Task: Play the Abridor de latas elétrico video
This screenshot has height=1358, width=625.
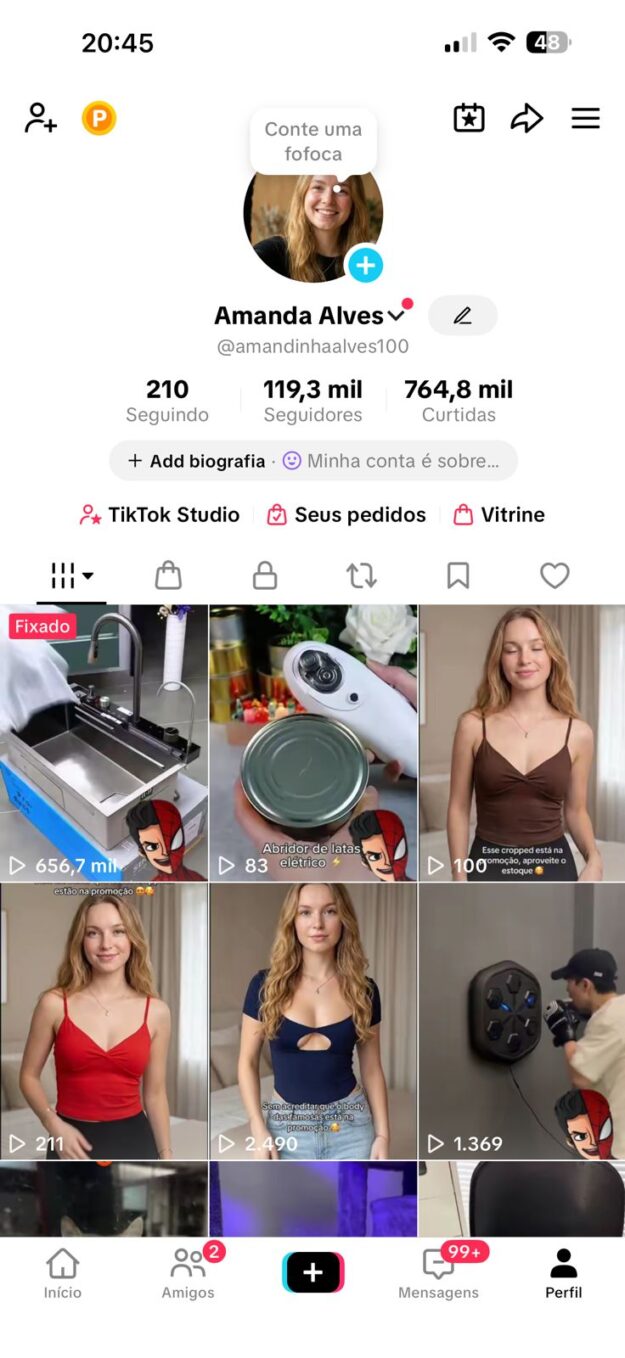Action: tap(313, 742)
